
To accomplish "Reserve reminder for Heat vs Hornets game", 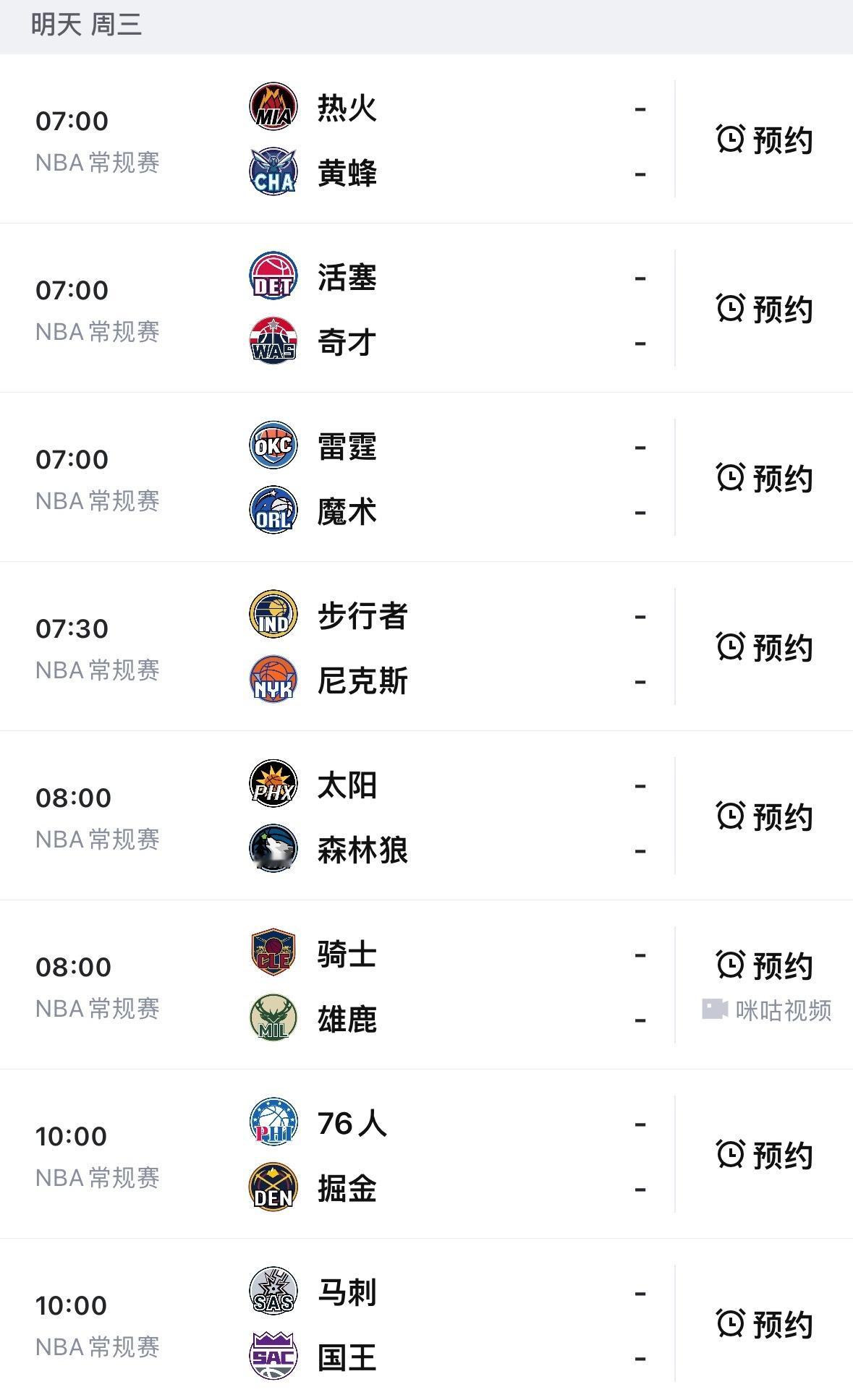I will point(764,140).
